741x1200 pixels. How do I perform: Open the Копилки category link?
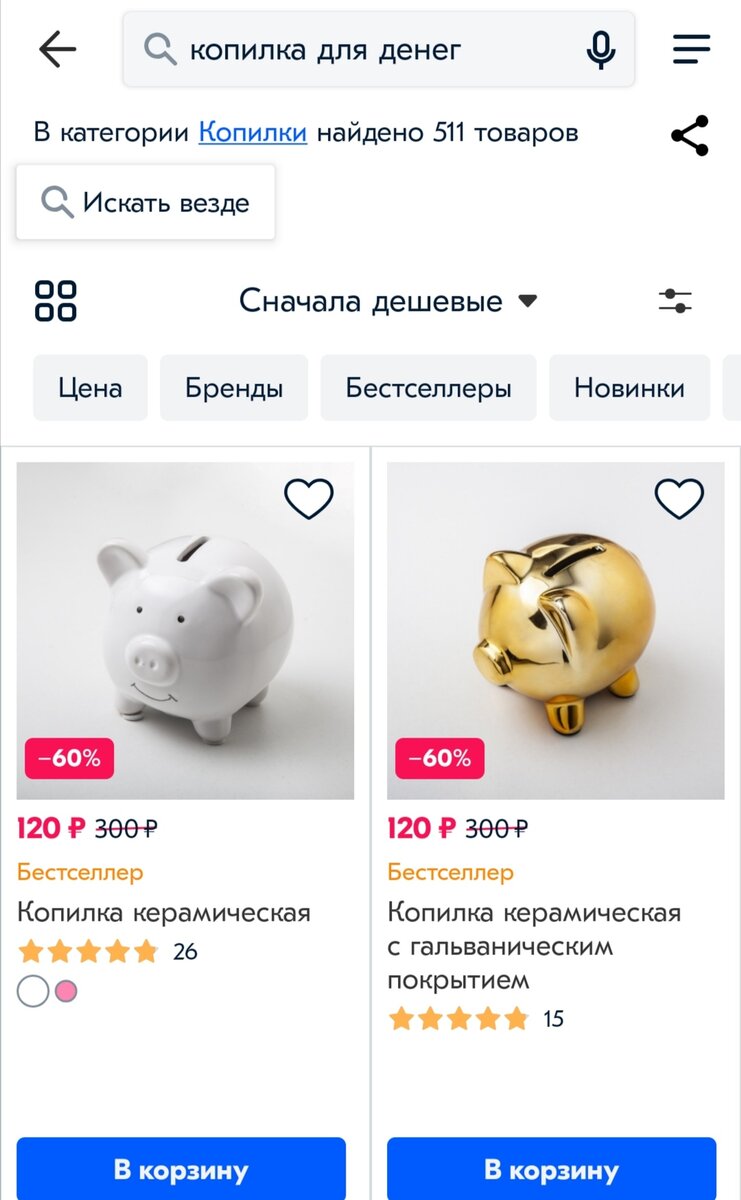click(x=252, y=132)
